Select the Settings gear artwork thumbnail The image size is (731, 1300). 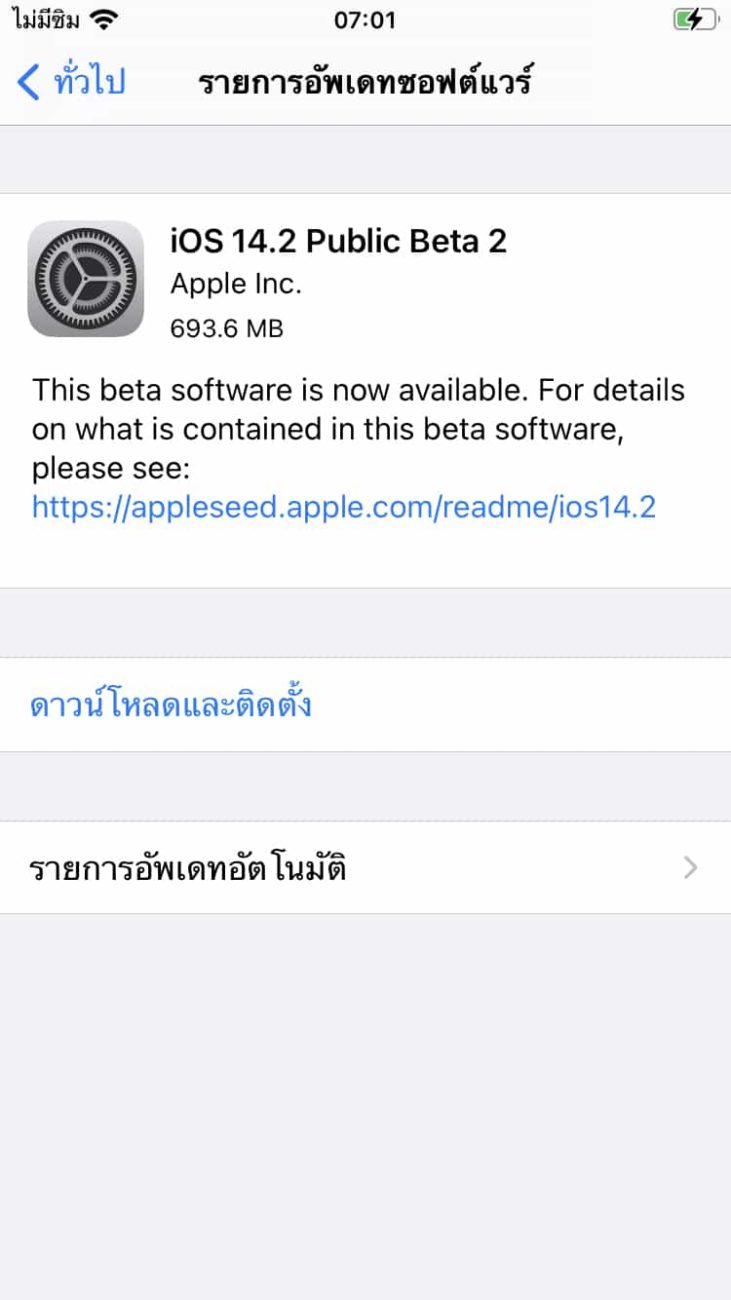pyautogui.click(x=86, y=278)
